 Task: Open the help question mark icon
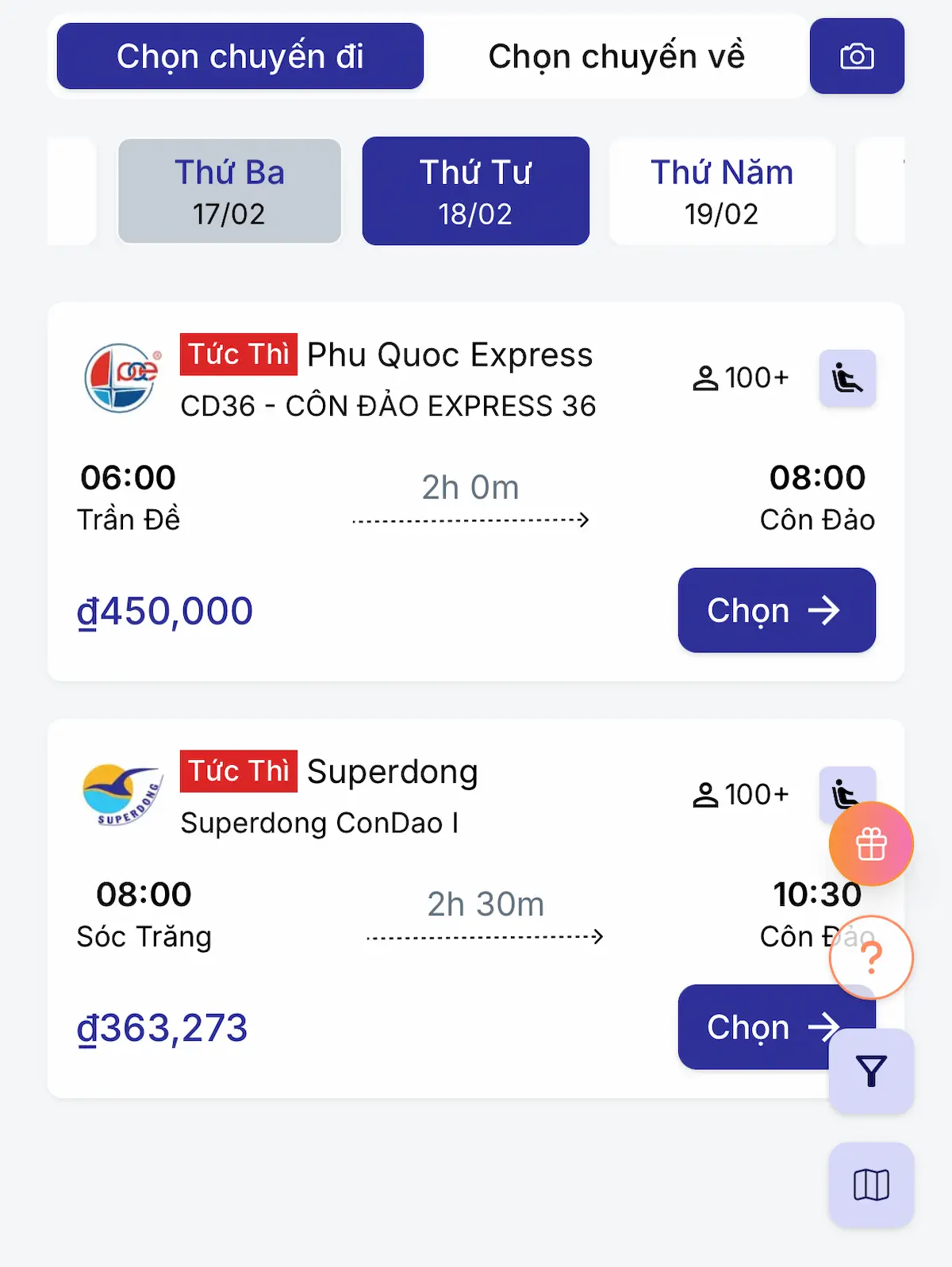click(x=871, y=958)
